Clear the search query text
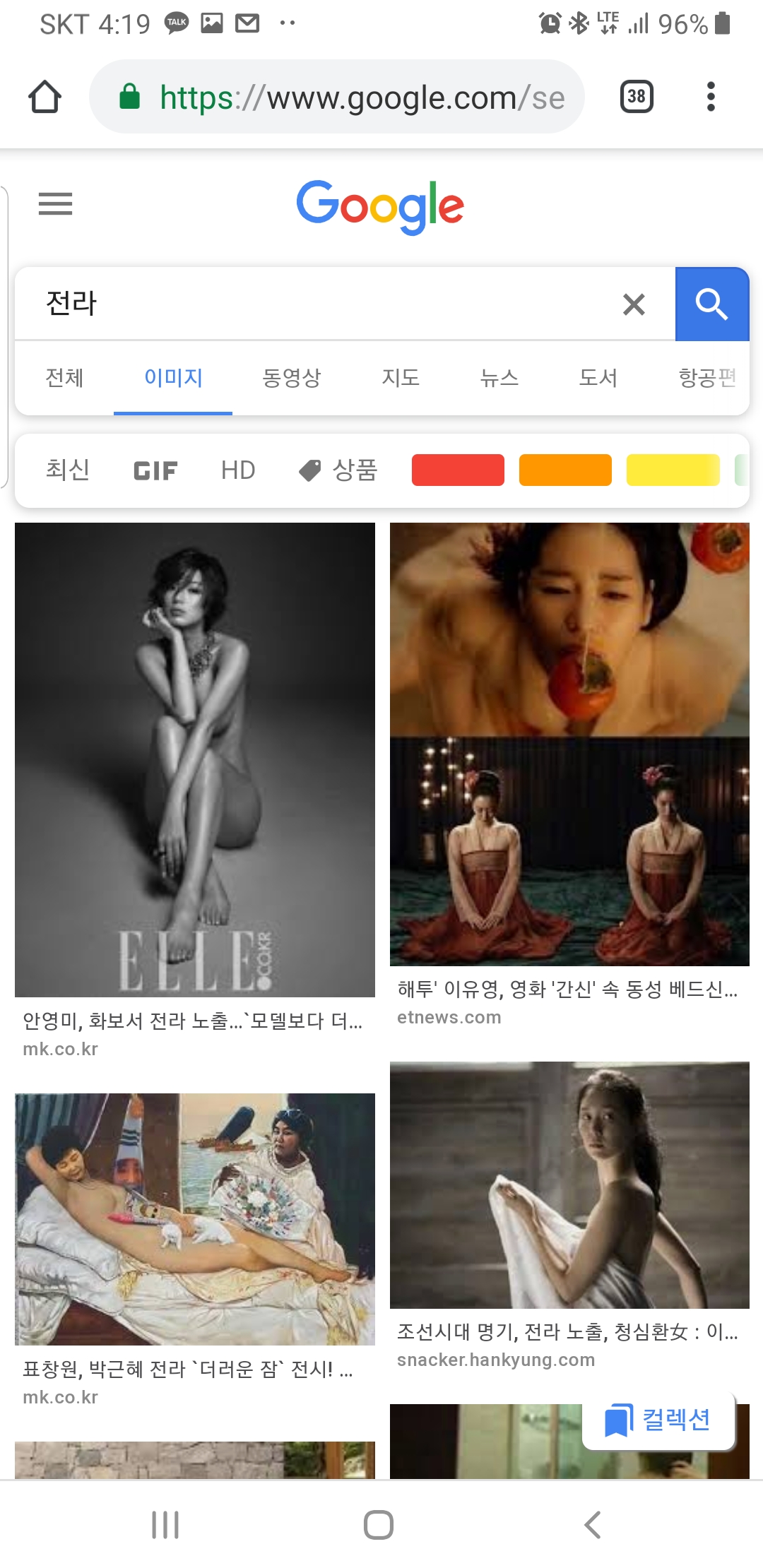The width and height of the screenshot is (763, 1568). point(634,304)
